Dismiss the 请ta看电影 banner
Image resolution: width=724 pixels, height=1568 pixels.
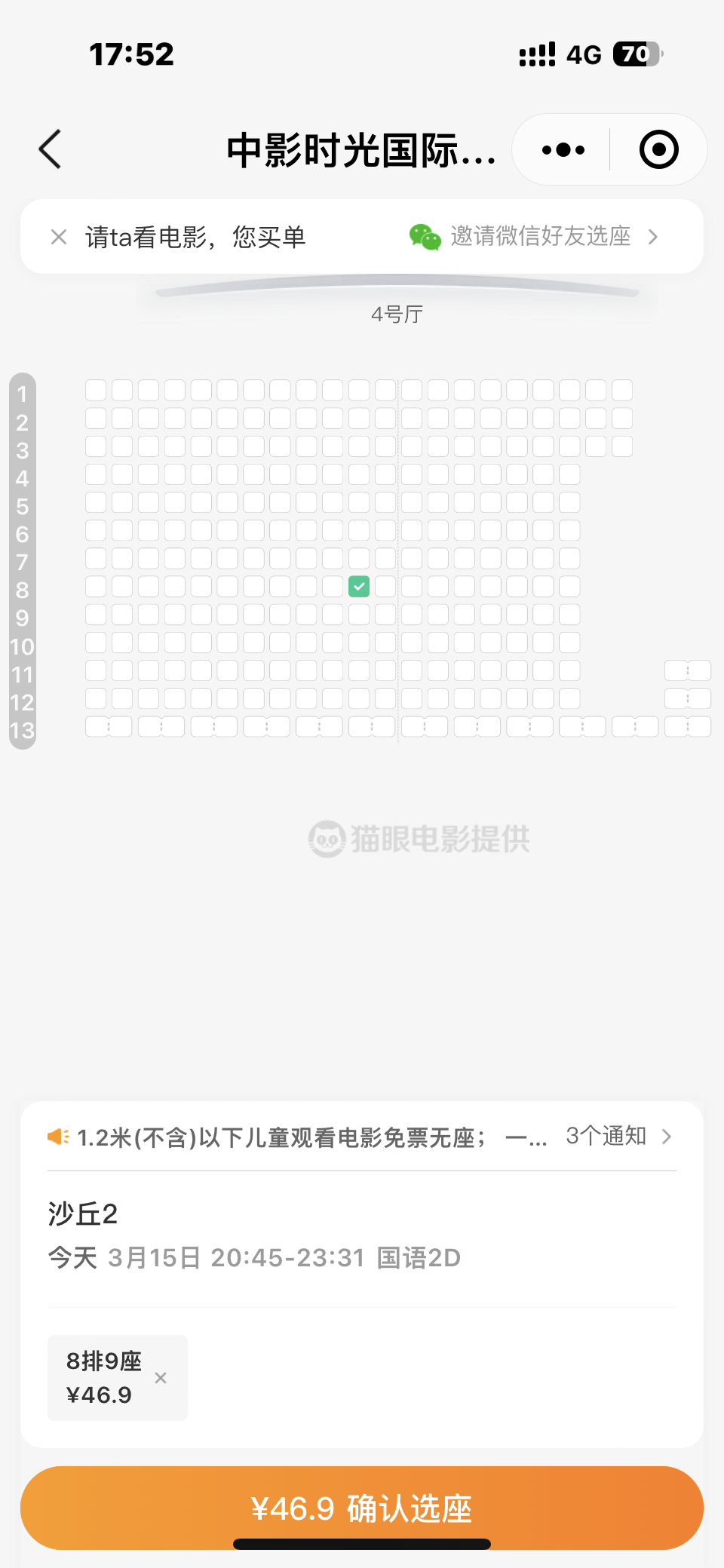coord(59,237)
